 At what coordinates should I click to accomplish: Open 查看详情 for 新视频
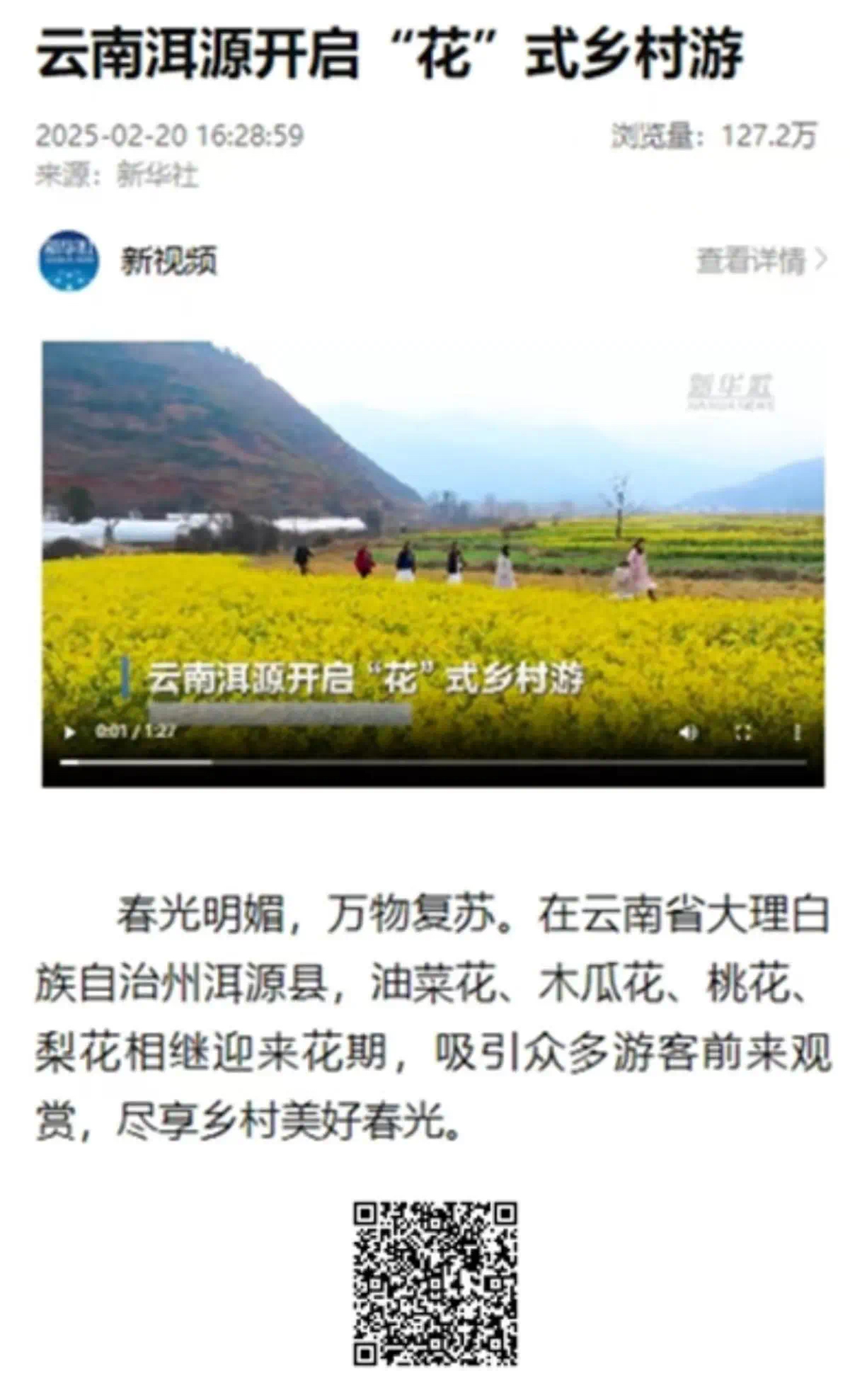click(x=761, y=260)
